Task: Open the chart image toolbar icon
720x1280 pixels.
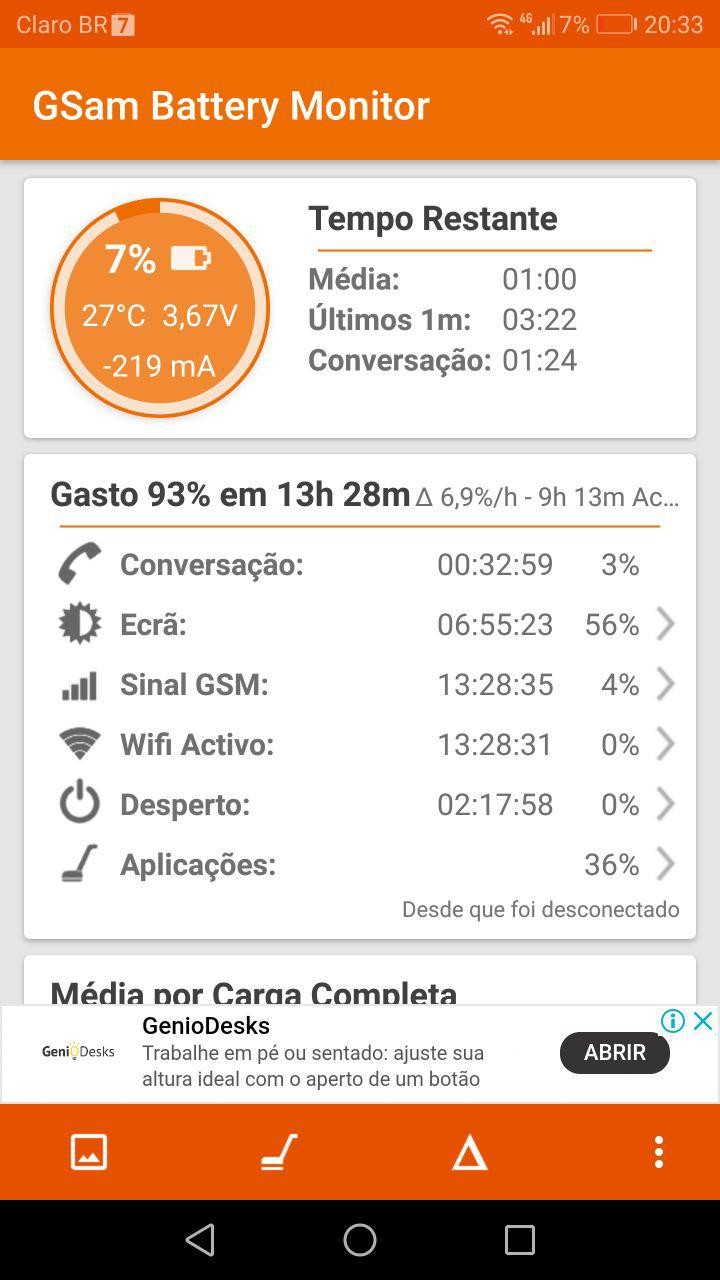Action: [89, 1152]
